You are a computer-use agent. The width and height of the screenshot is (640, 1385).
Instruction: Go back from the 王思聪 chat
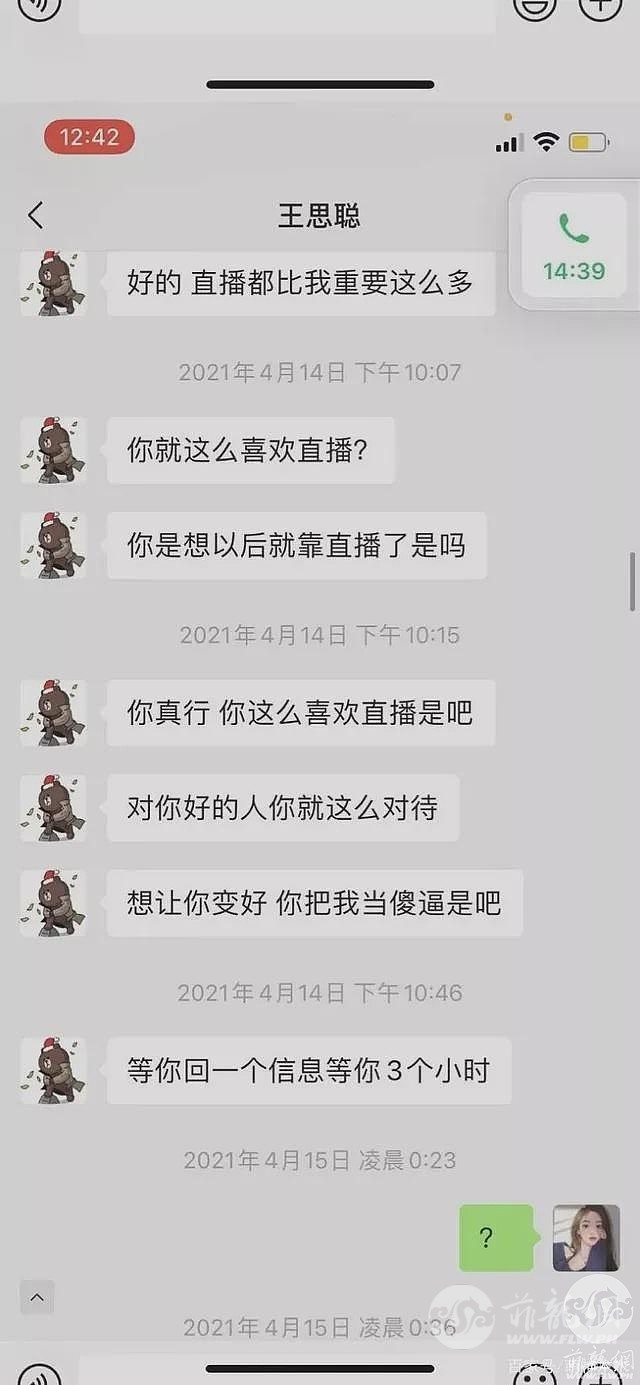click(x=36, y=215)
